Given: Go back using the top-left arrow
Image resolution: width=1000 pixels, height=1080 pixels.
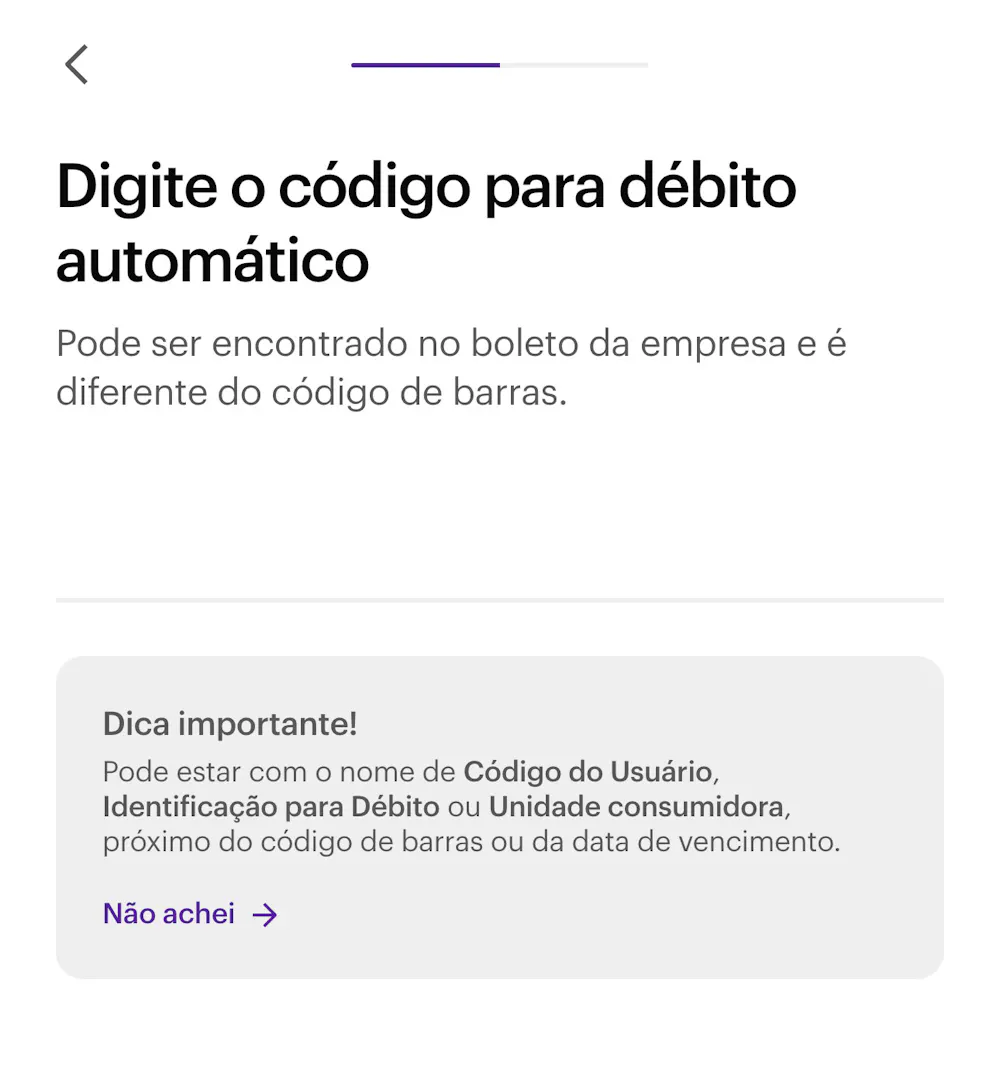Looking at the screenshot, I should click(77, 65).
